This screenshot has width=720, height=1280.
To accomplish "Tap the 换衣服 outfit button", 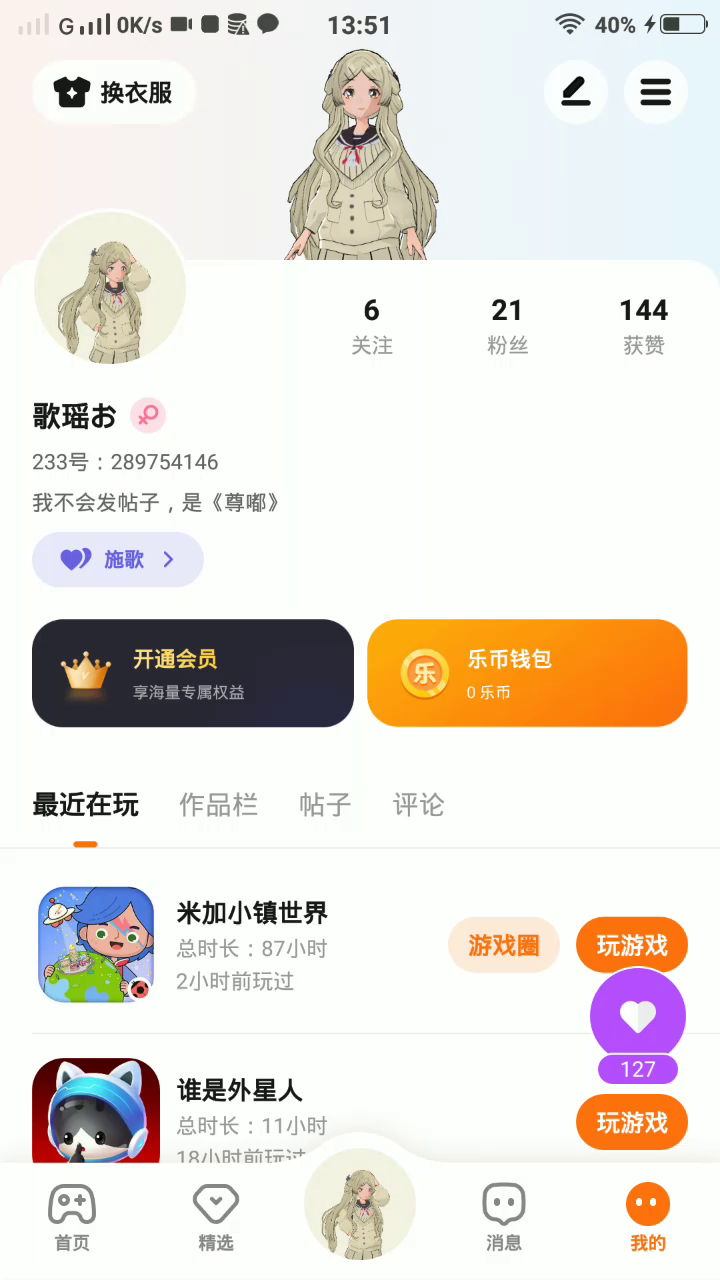I will pyautogui.click(x=114, y=92).
